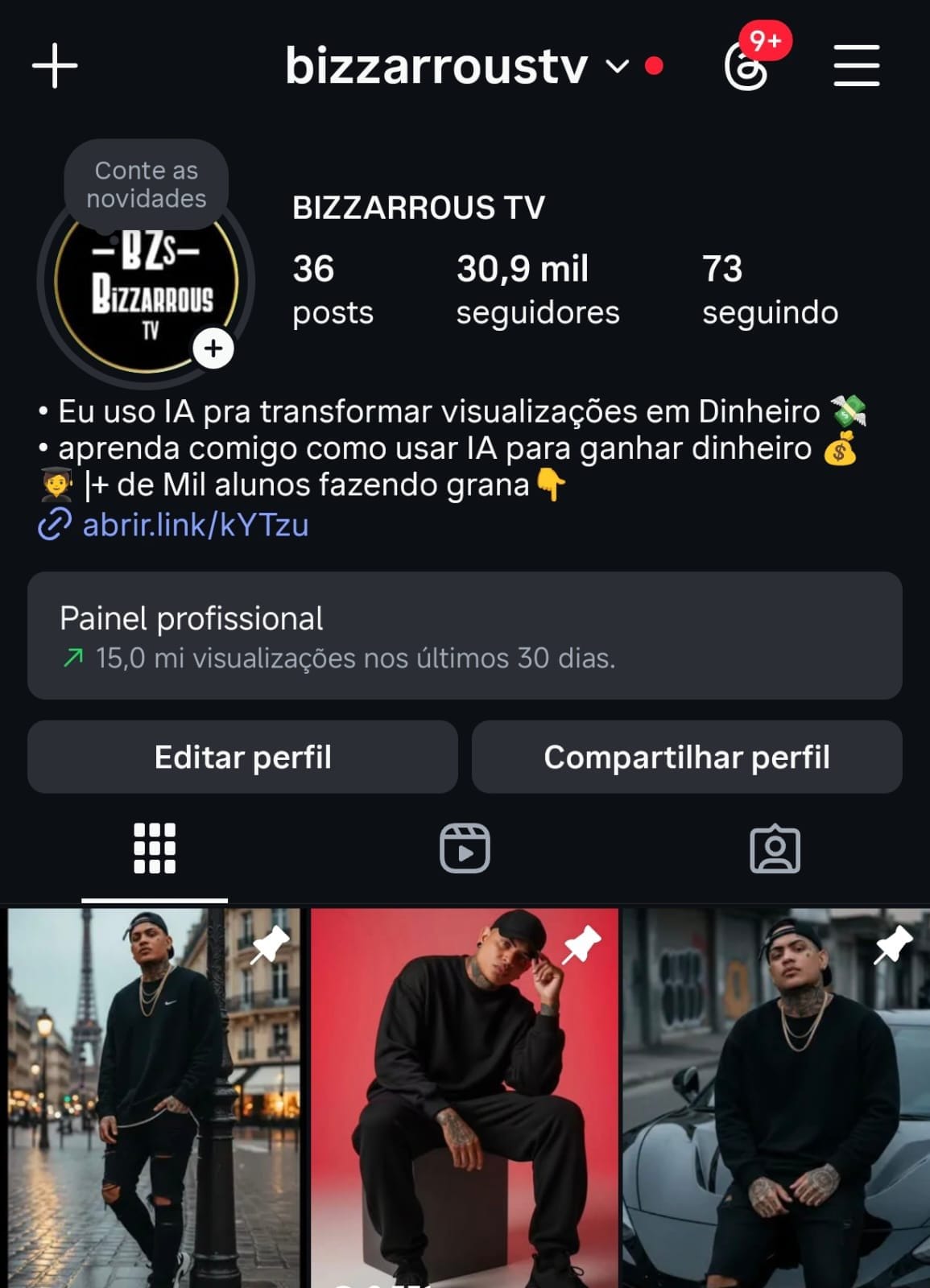This screenshot has height=1288, width=930.
Task: Open the hamburger settings menu
Action: [x=858, y=67]
